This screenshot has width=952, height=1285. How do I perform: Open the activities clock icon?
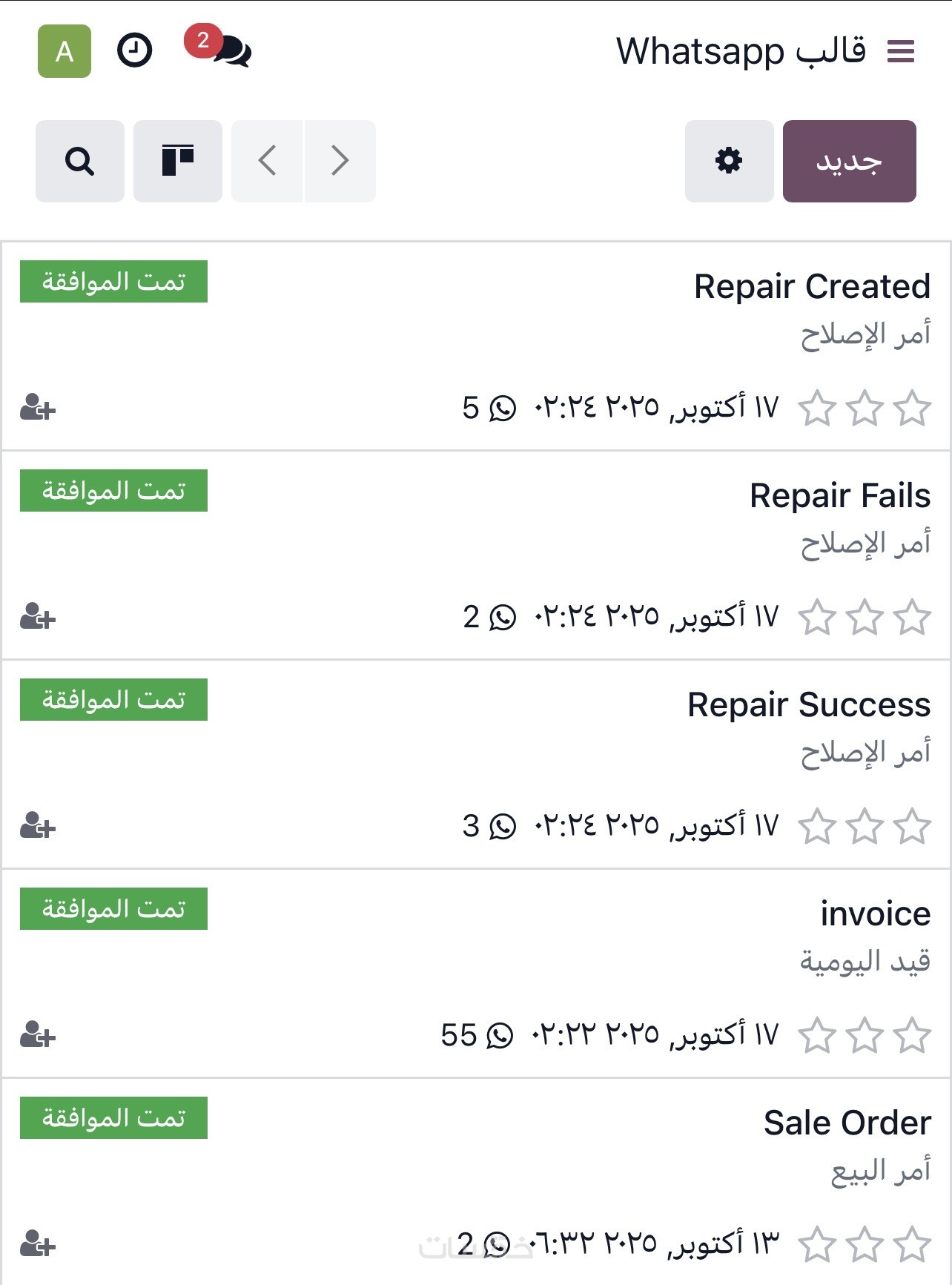pyautogui.click(x=134, y=51)
